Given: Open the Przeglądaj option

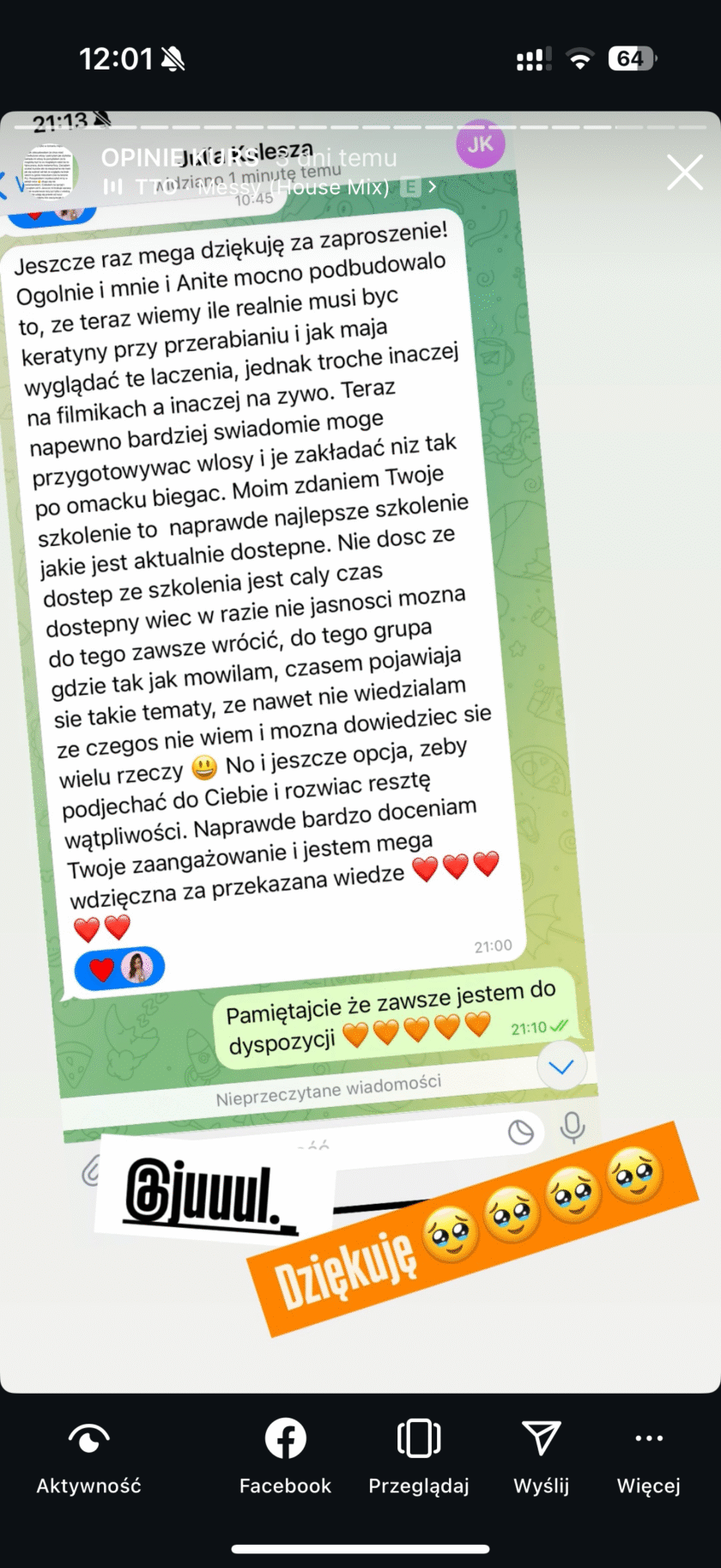Looking at the screenshot, I should 419,1458.
